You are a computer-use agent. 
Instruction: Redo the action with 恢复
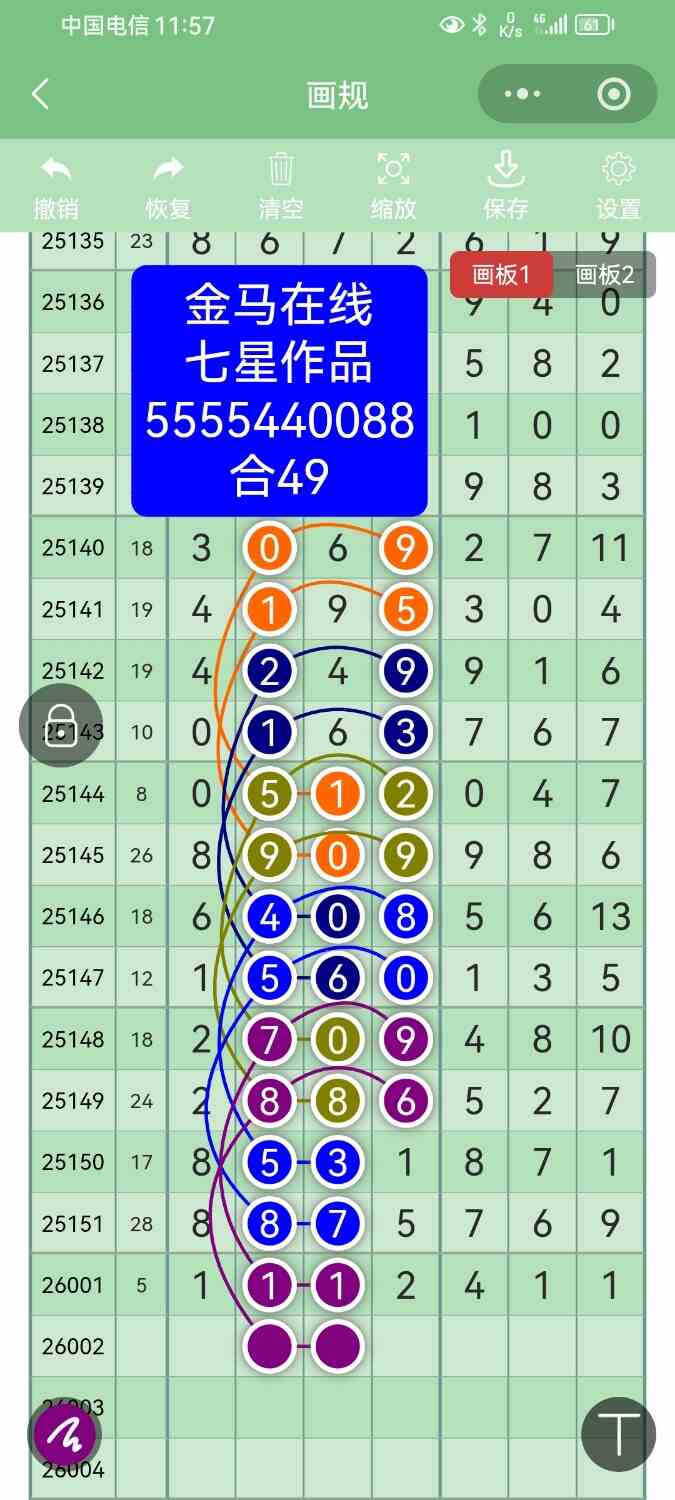[168, 186]
